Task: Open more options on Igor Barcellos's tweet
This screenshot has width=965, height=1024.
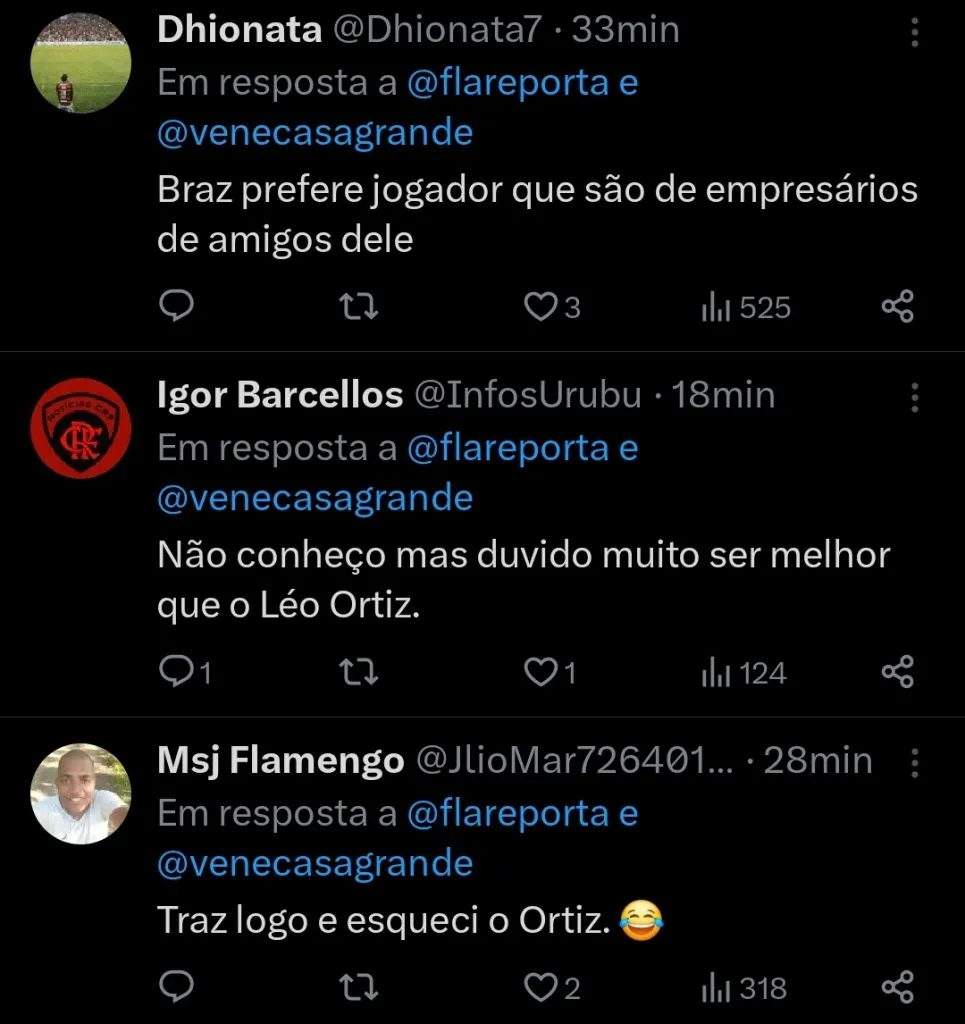Action: [914, 398]
